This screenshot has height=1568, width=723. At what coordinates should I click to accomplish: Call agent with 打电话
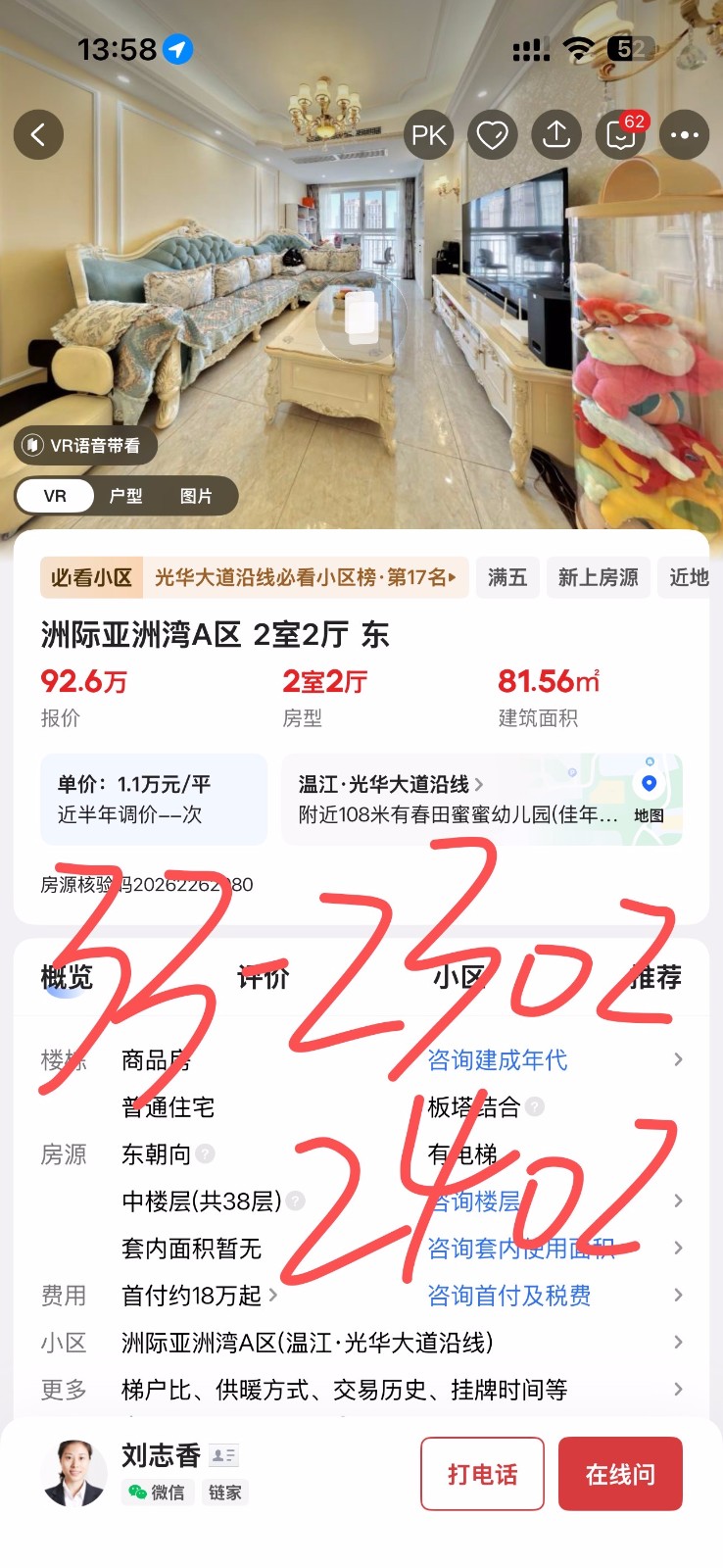click(x=482, y=1474)
